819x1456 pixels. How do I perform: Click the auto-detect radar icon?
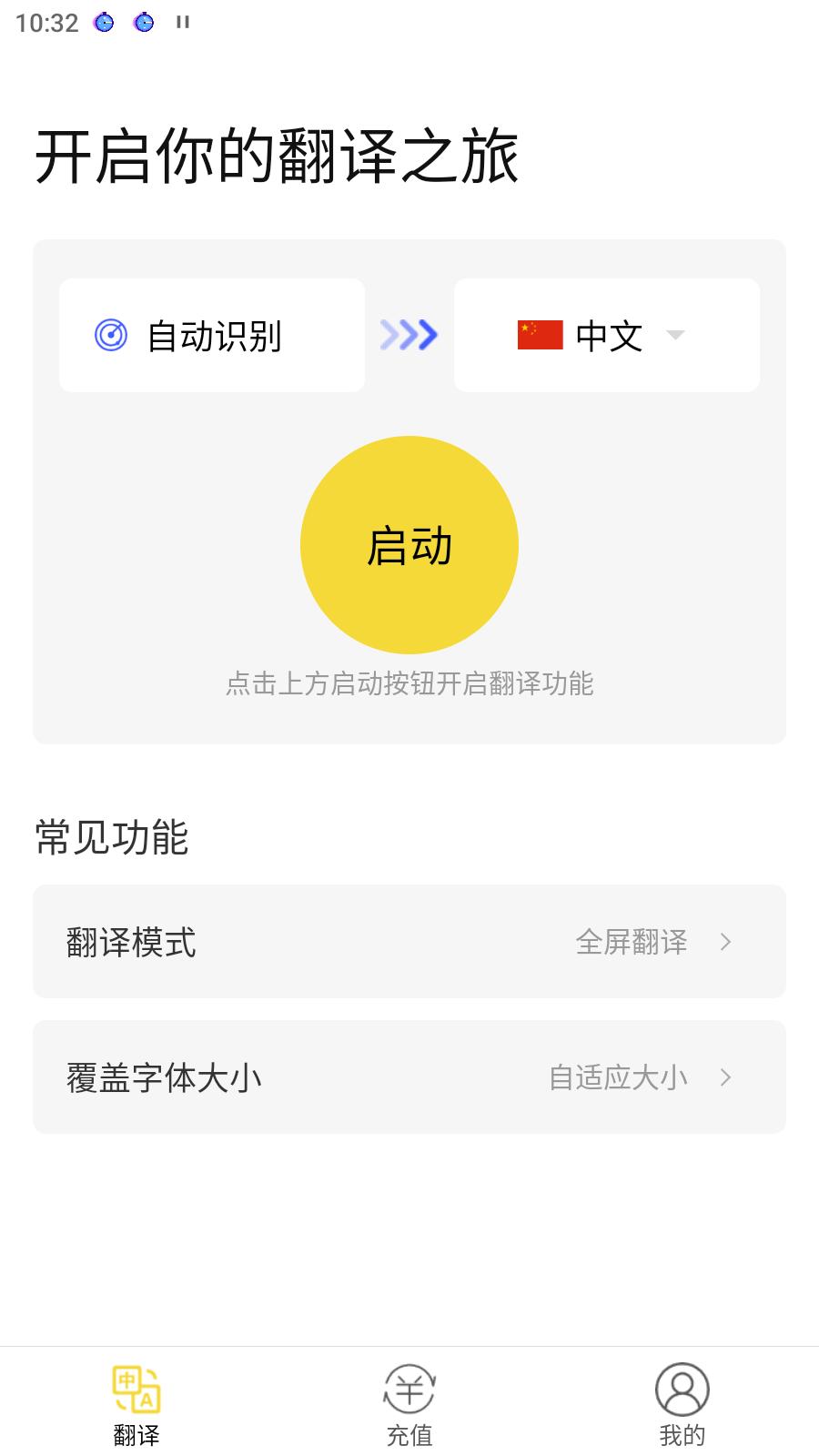110,335
